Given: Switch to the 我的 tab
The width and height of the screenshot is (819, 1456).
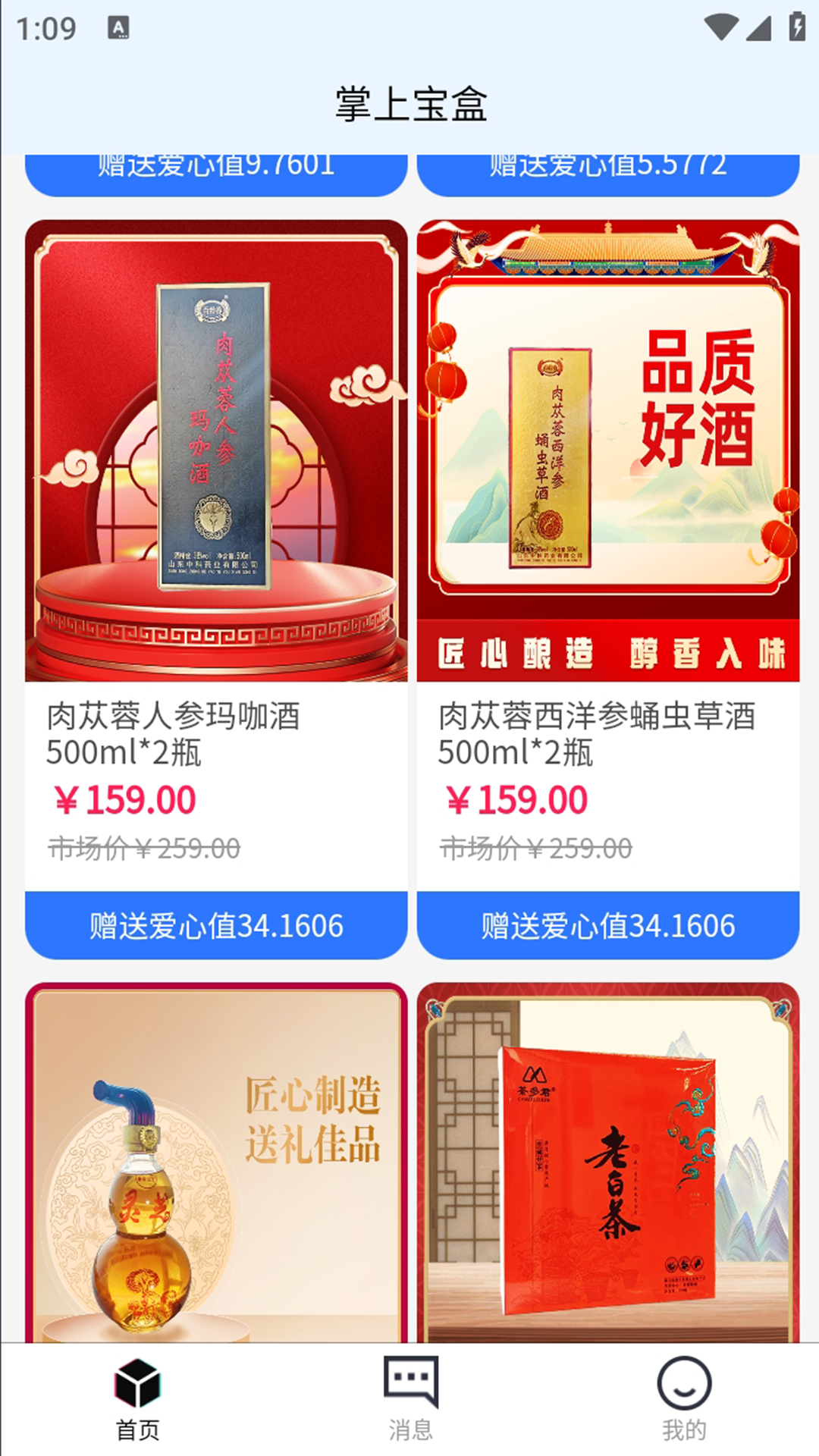Looking at the screenshot, I should point(683,1399).
